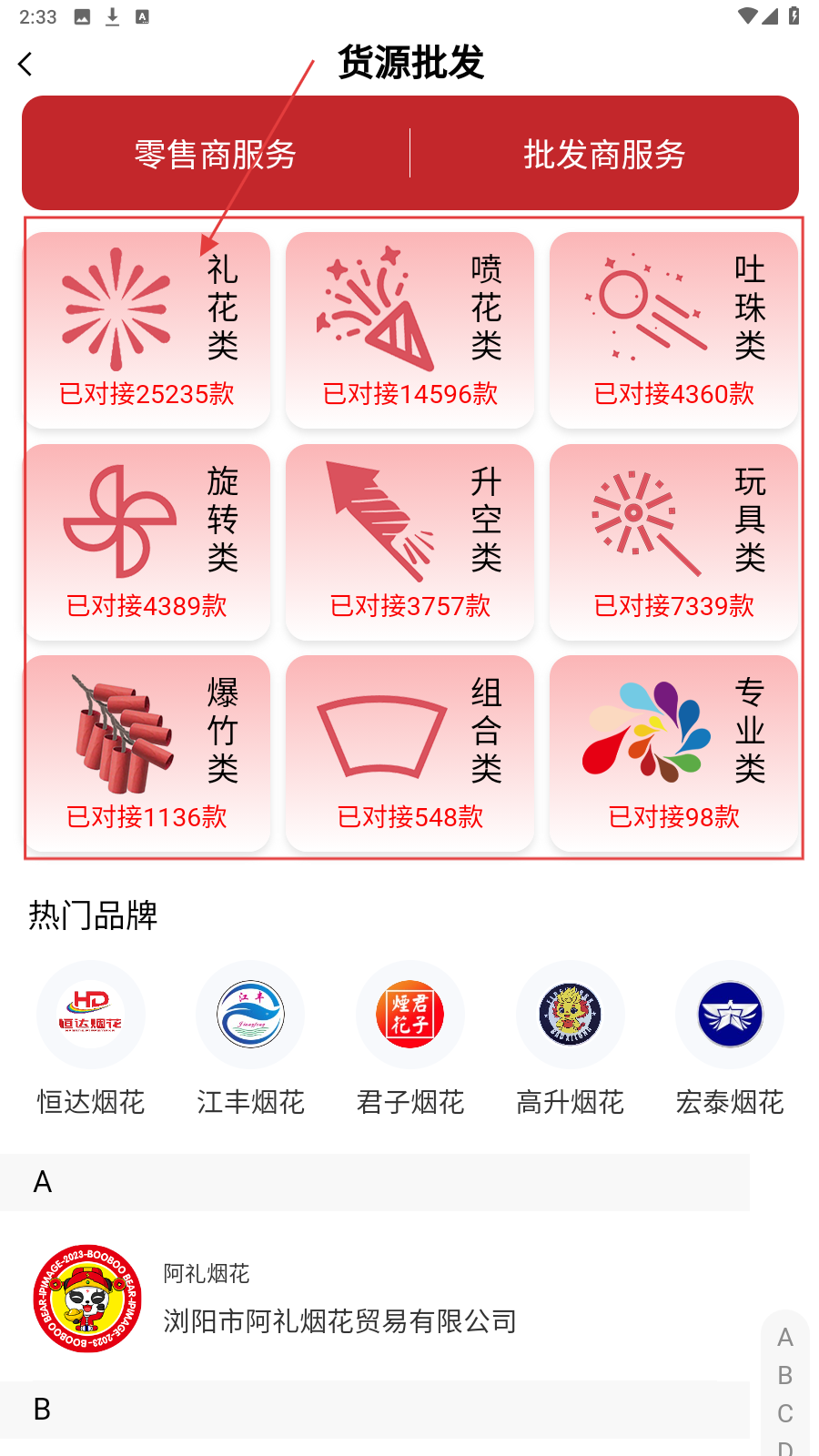Switch to 零售商服务 tab
The image size is (819, 1456).
click(x=216, y=155)
